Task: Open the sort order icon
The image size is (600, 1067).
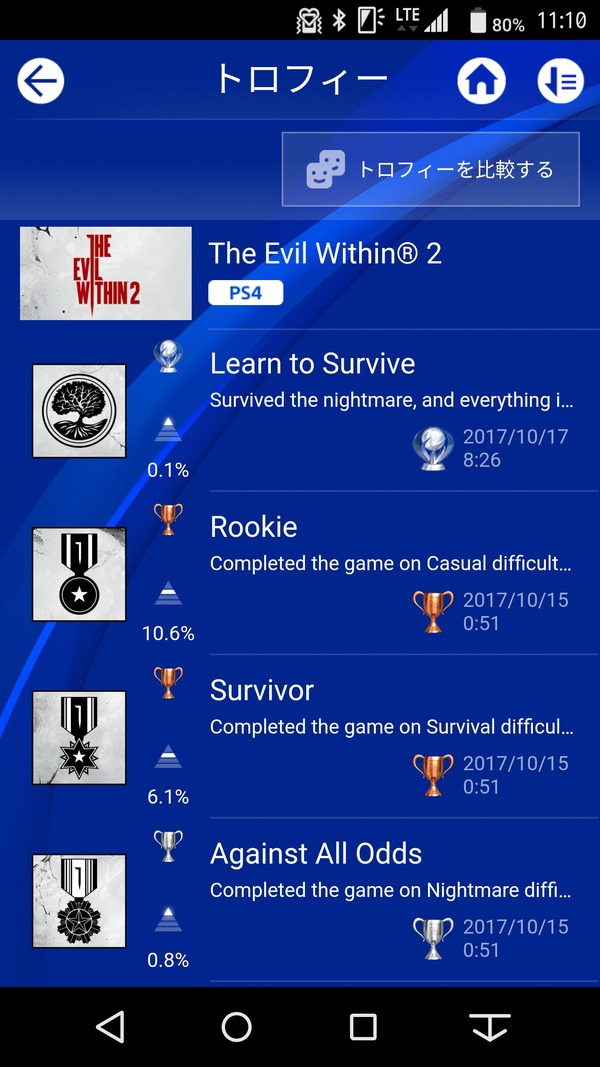Action: (561, 80)
